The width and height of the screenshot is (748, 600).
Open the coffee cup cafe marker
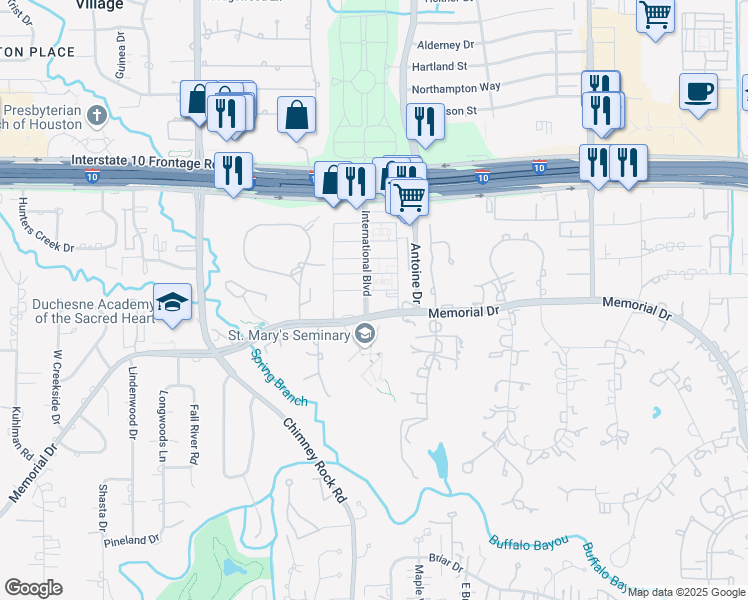[698, 93]
